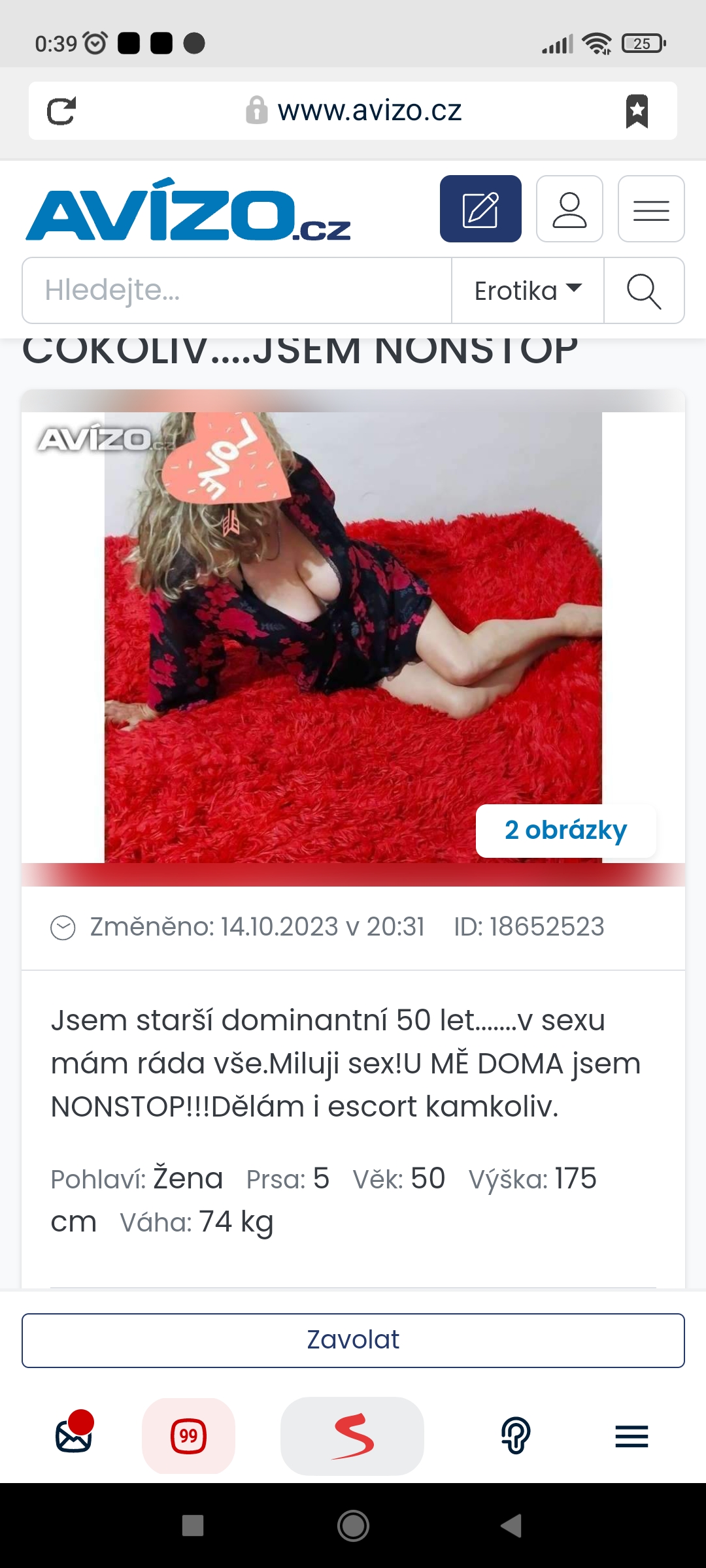View the gallery via 2 obrázky
This screenshot has height=1568, width=706.
(x=565, y=830)
